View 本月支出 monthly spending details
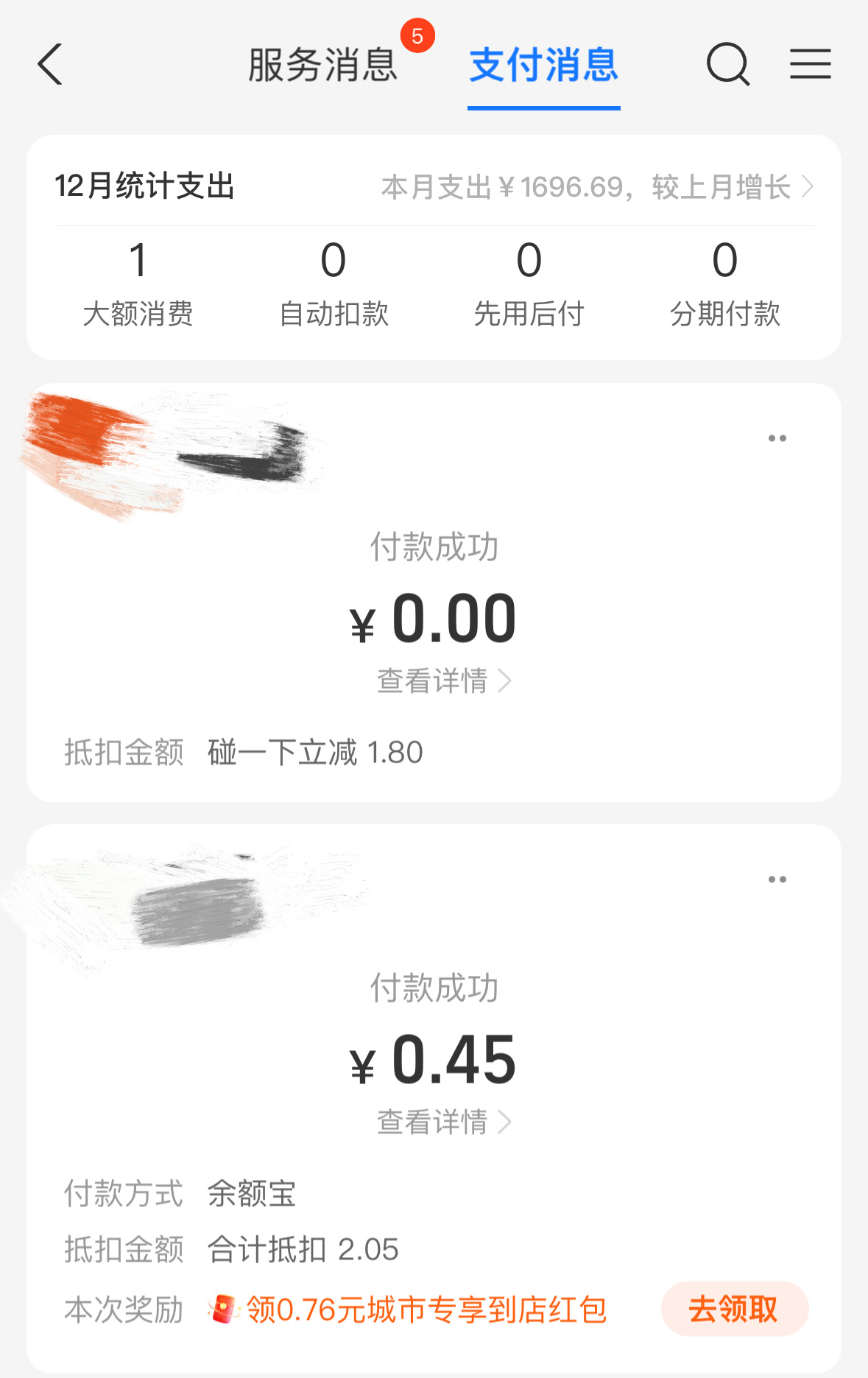This screenshot has height=1378, width=868. pos(596,187)
